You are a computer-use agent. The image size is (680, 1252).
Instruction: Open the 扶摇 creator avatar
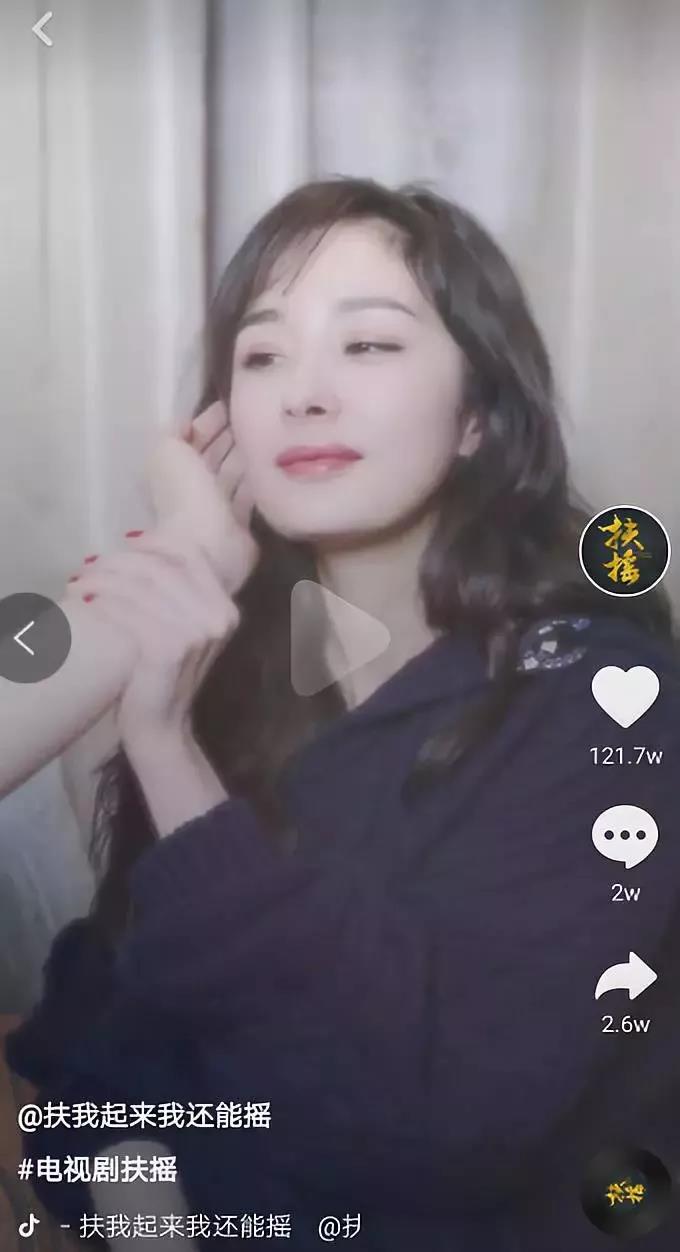(x=625, y=551)
